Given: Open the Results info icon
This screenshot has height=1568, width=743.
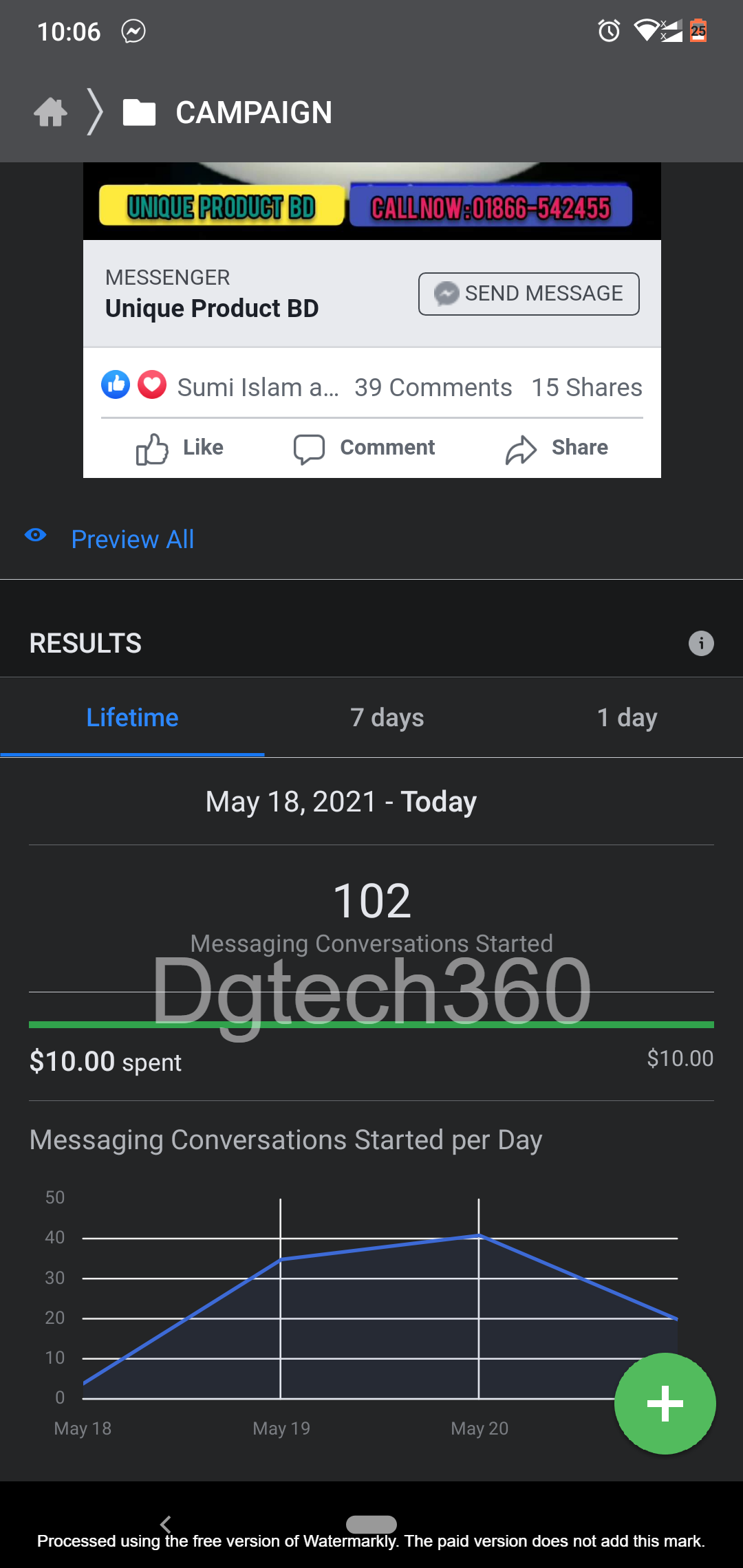Looking at the screenshot, I should coord(701,644).
